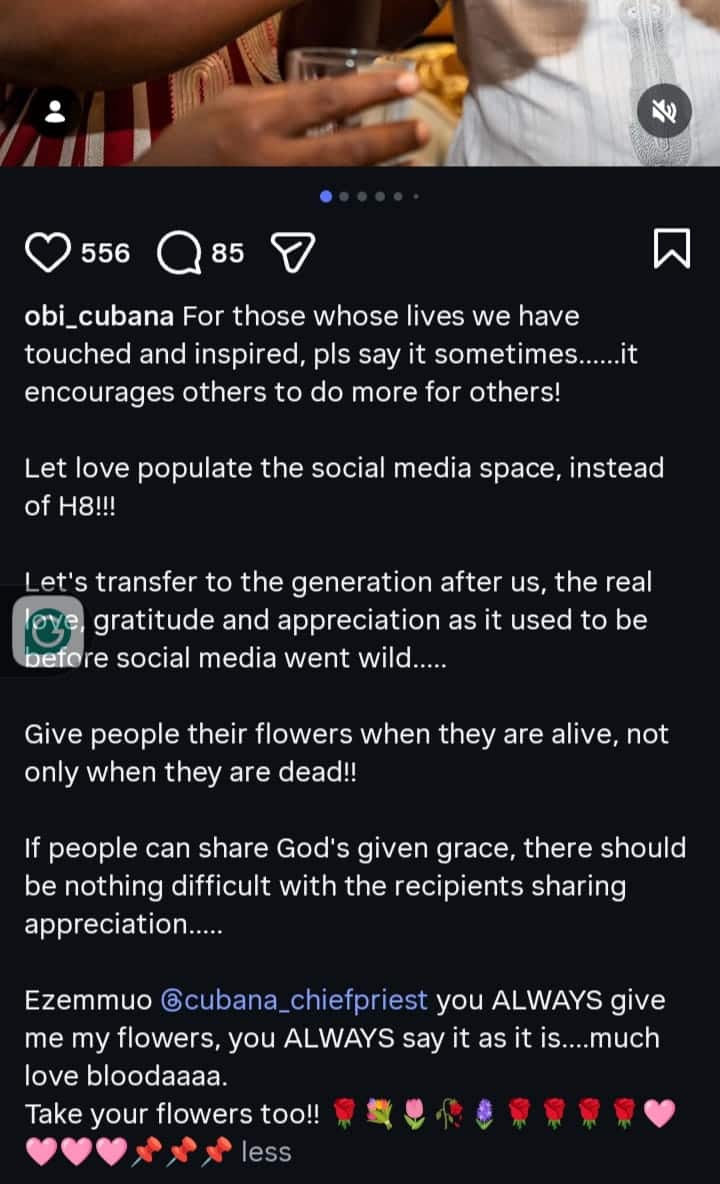Like the obi_cubana post
Viewport: 720px width, 1184px height.
coord(48,252)
